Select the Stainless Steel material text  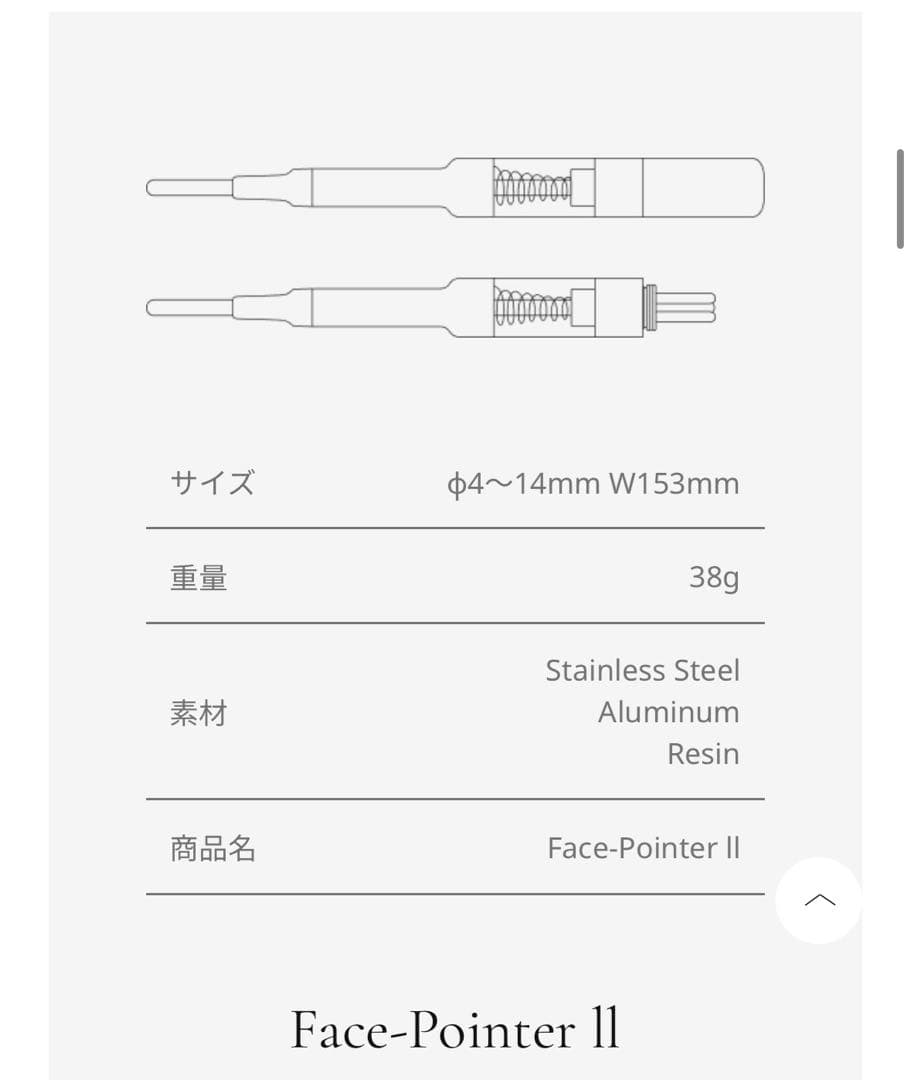pyautogui.click(x=643, y=670)
